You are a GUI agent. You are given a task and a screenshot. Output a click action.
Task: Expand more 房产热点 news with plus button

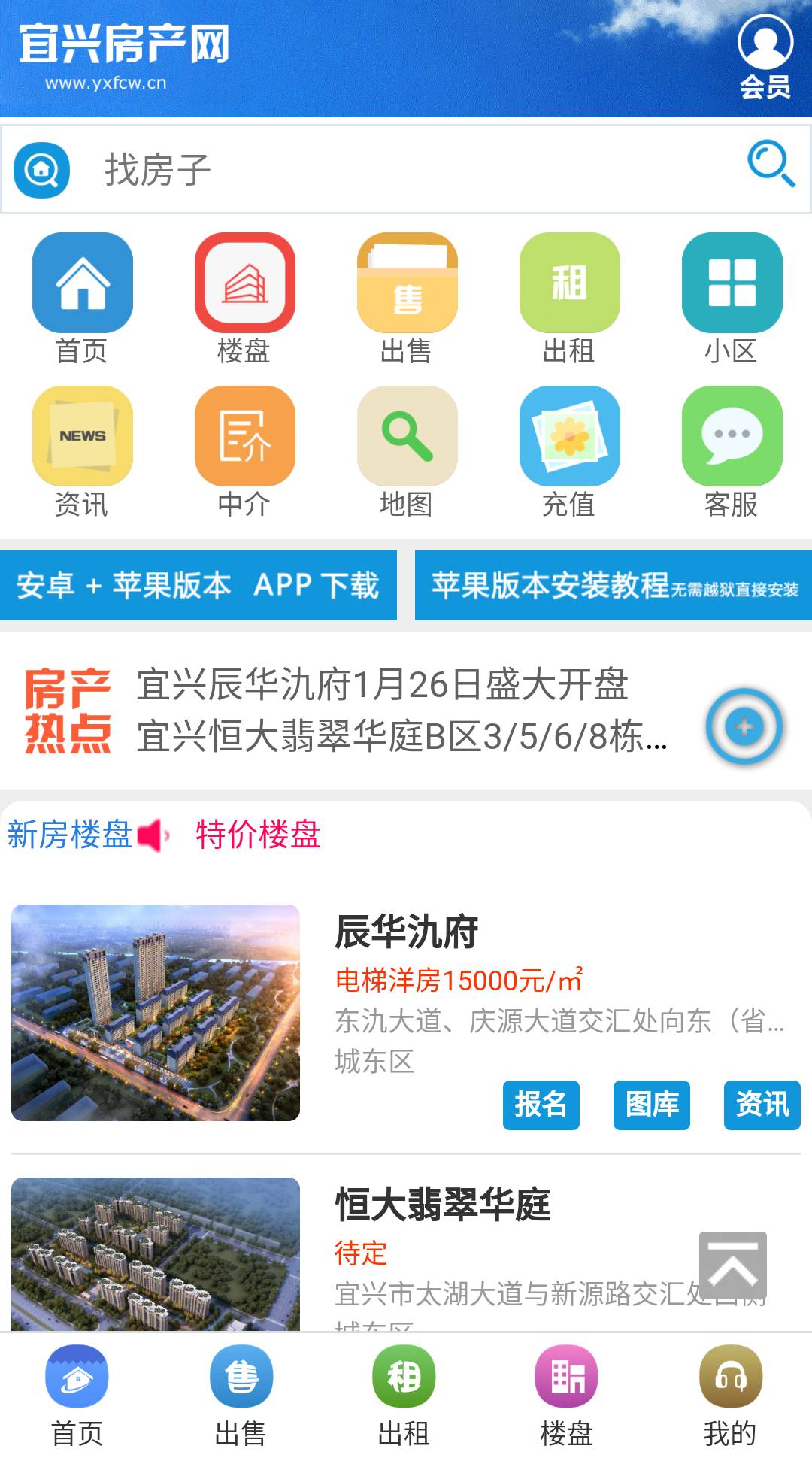[744, 728]
